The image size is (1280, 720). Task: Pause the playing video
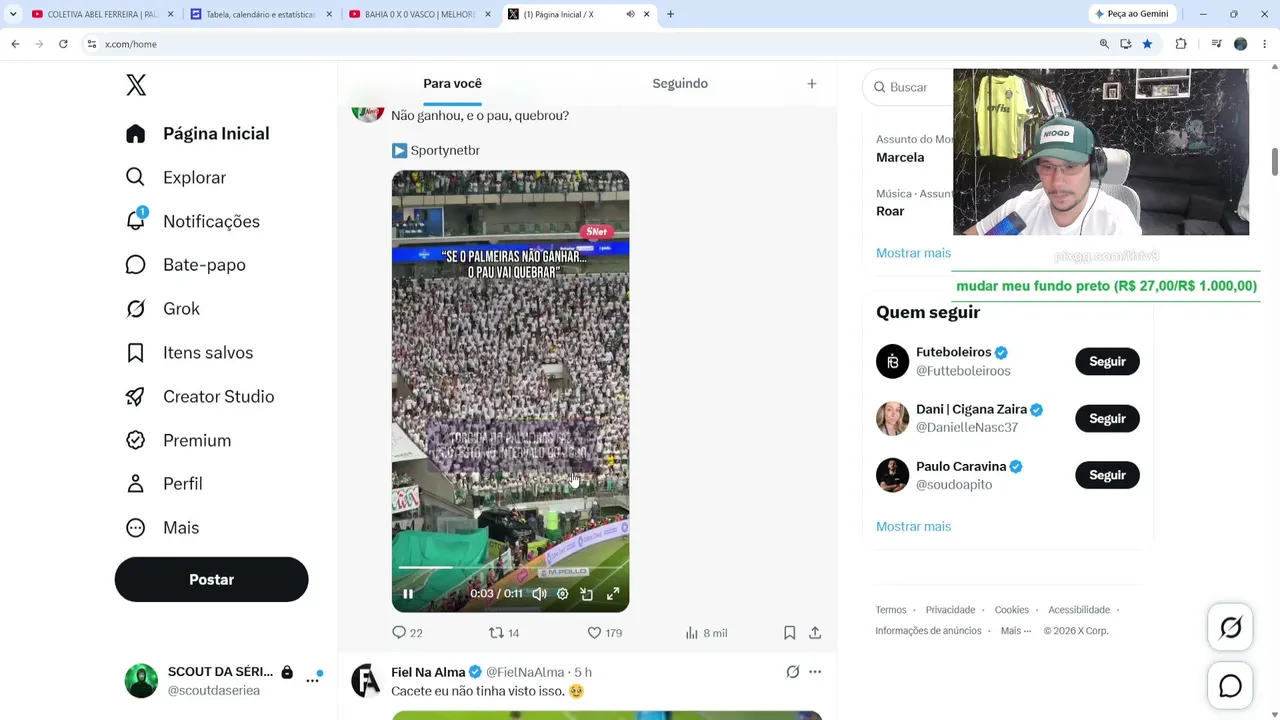408,594
